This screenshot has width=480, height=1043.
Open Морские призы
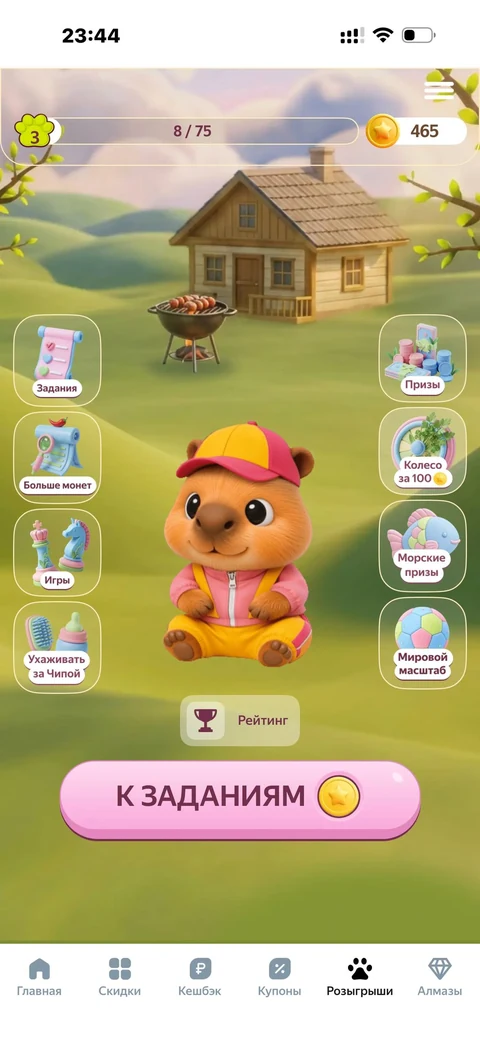pos(422,545)
